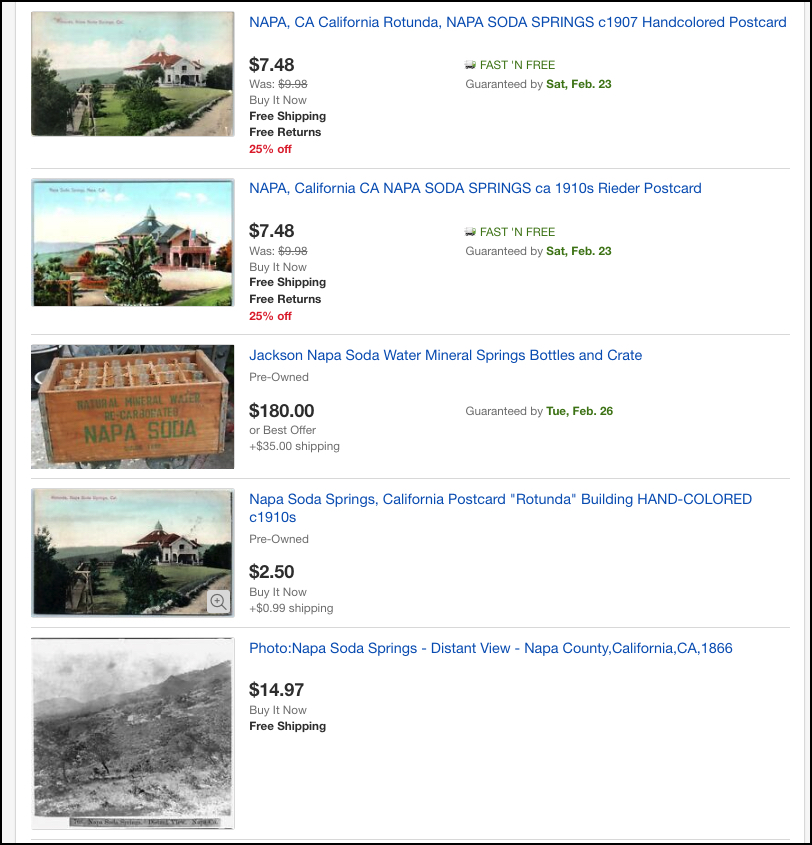
Task: Tap the 1866 black-and-white photo thumbnail
Action: [132, 733]
